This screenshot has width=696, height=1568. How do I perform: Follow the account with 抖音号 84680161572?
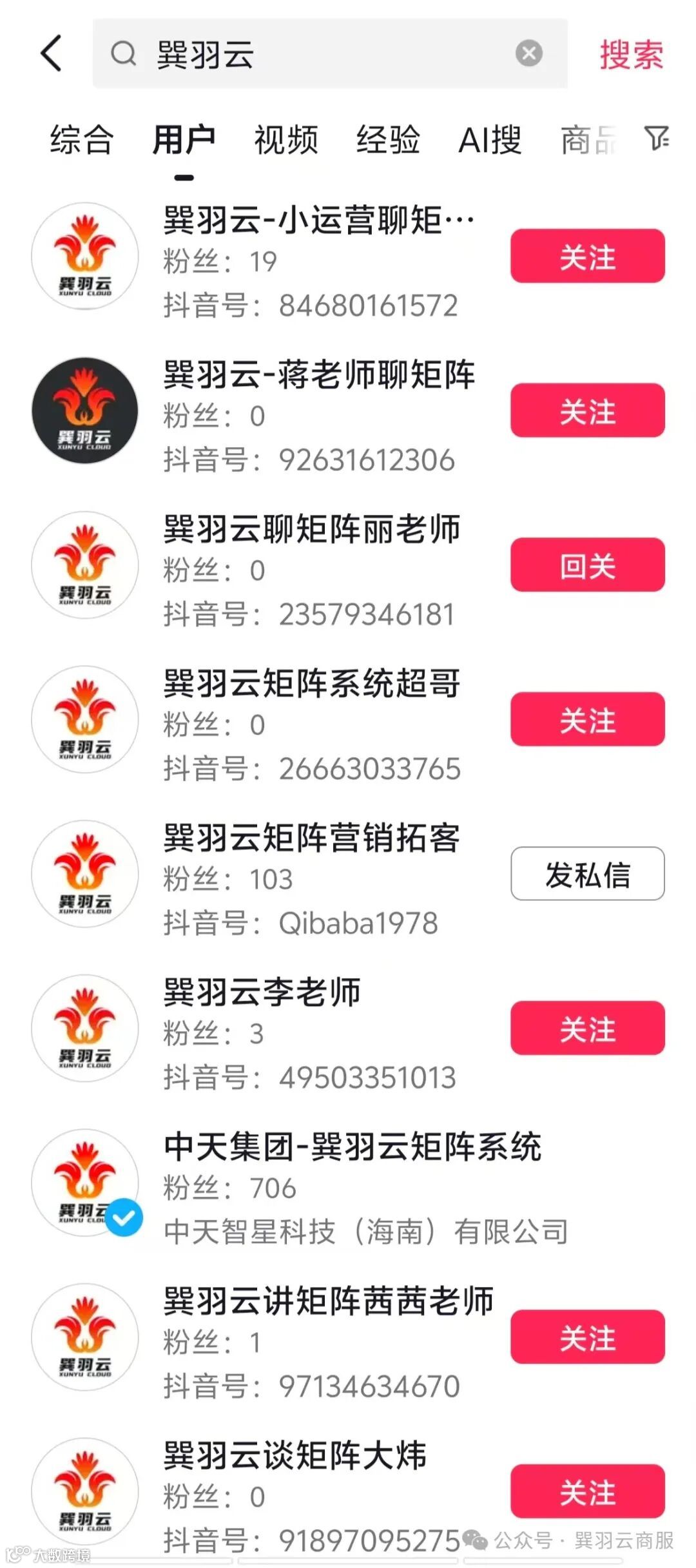(x=587, y=256)
